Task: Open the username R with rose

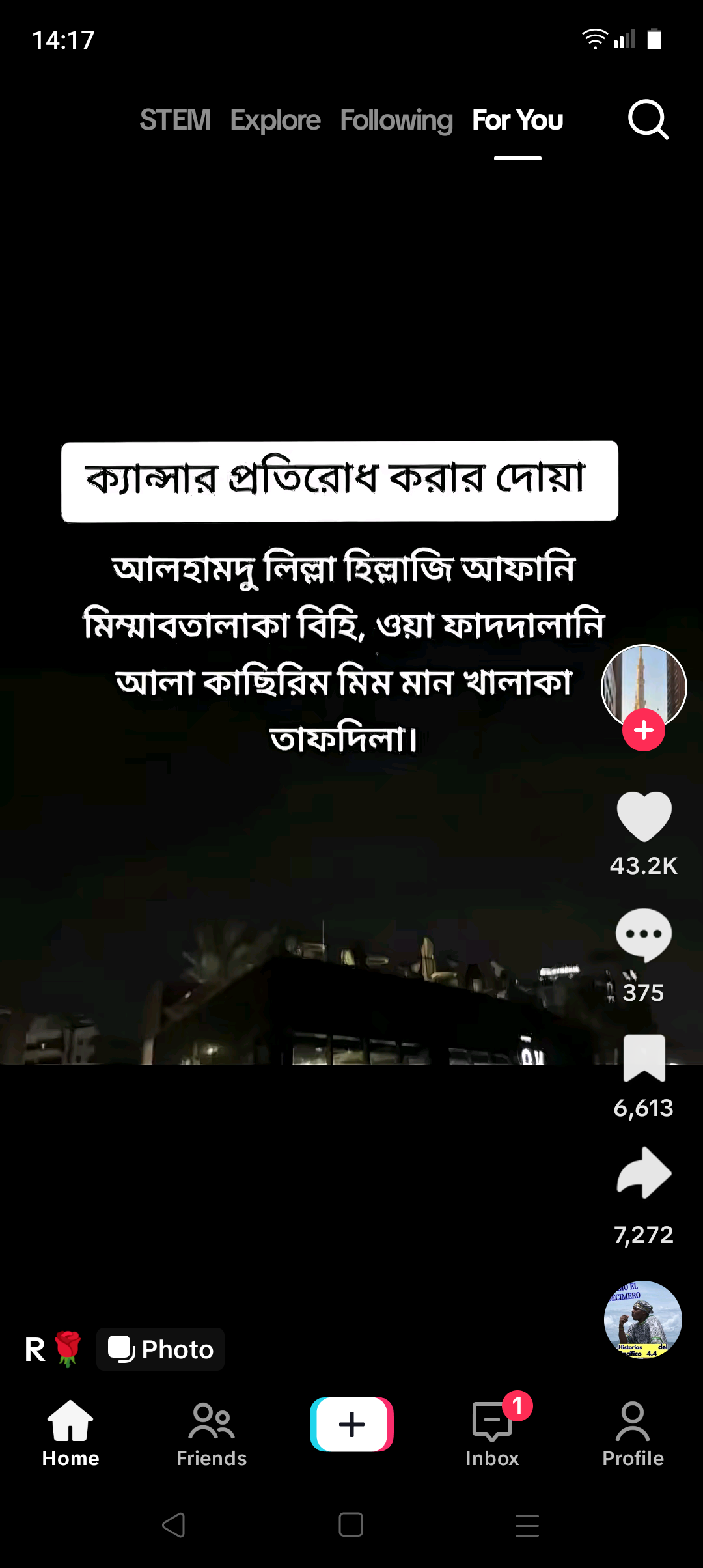Action: point(53,1349)
